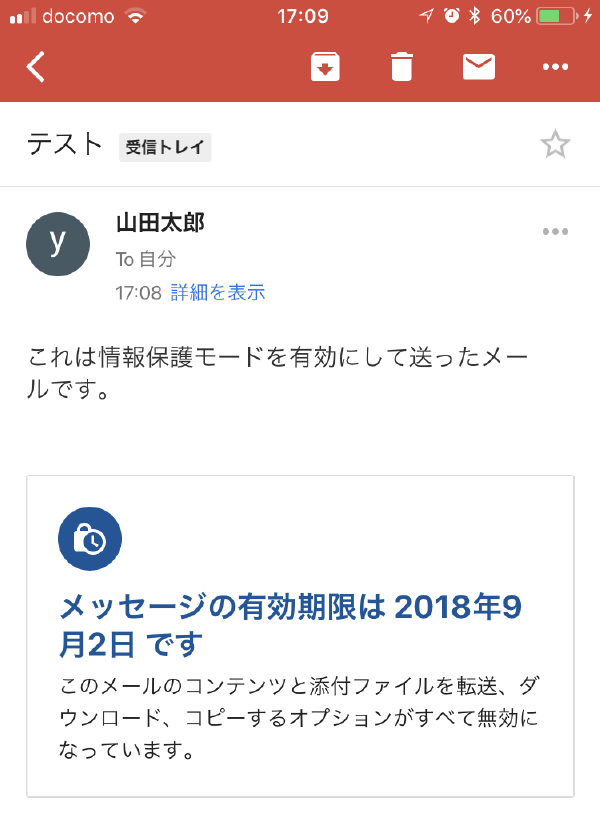The width and height of the screenshot is (600, 819).
Task: Open 山田太郎's sender avatar
Action: click(58, 244)
